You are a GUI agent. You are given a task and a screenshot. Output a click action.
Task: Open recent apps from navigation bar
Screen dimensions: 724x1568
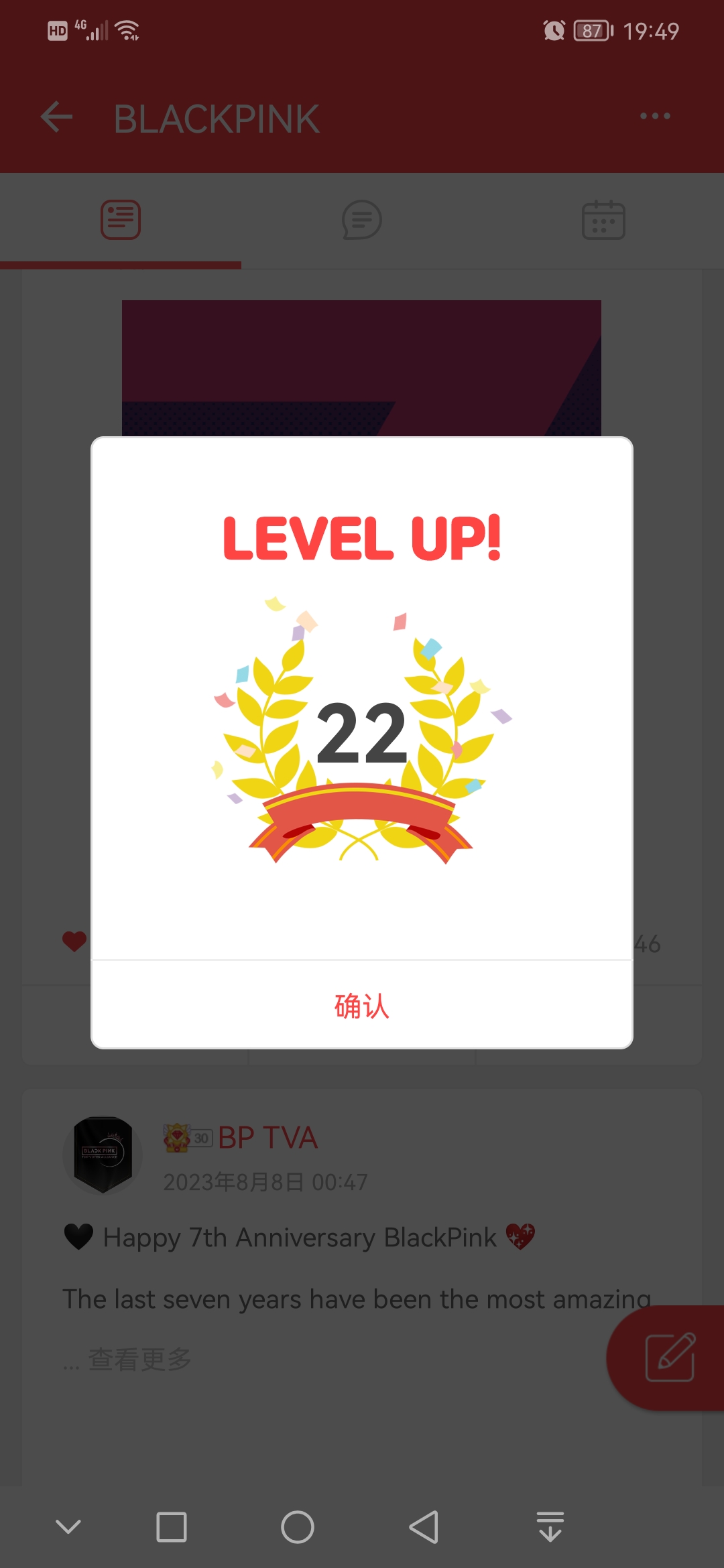[x=171, y=1527]
